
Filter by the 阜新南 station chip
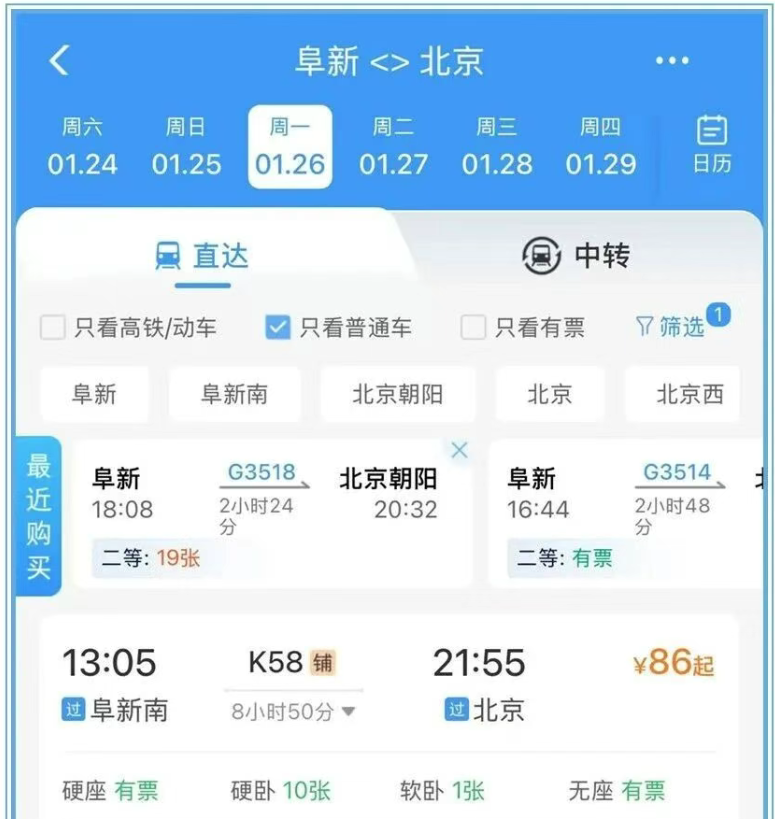(x=234, y=394)
